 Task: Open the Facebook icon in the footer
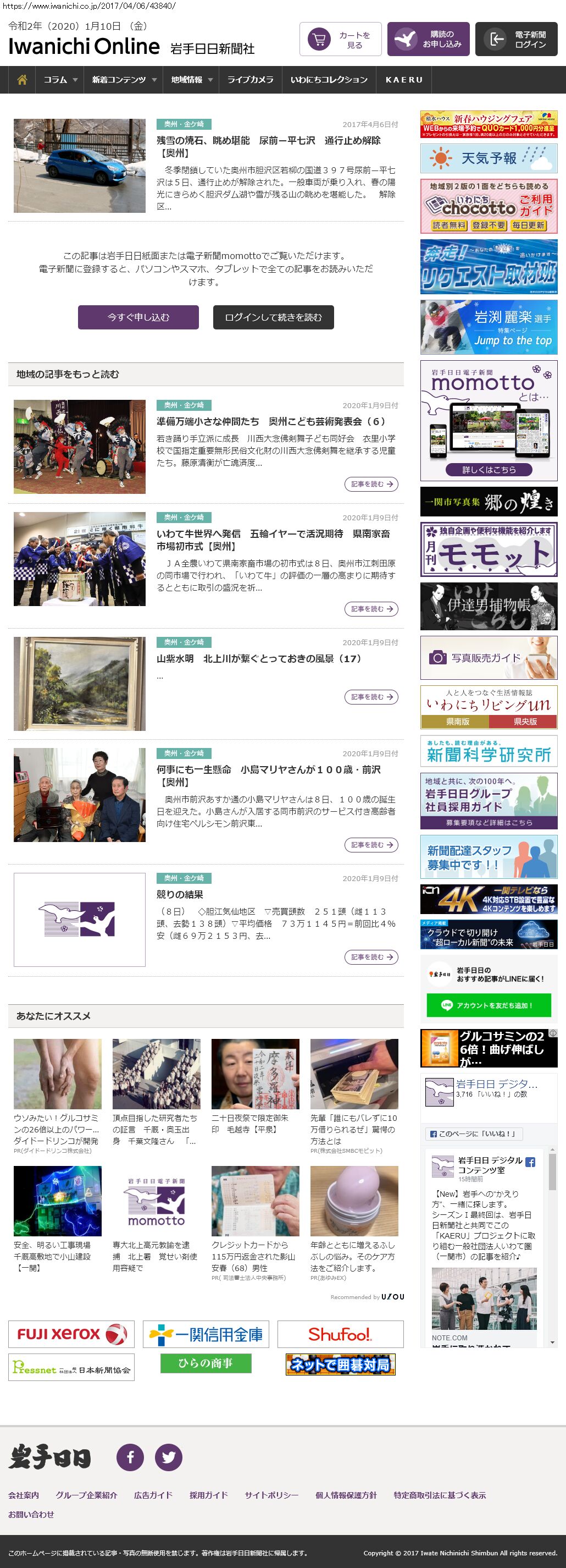[x=130, y=1457]
